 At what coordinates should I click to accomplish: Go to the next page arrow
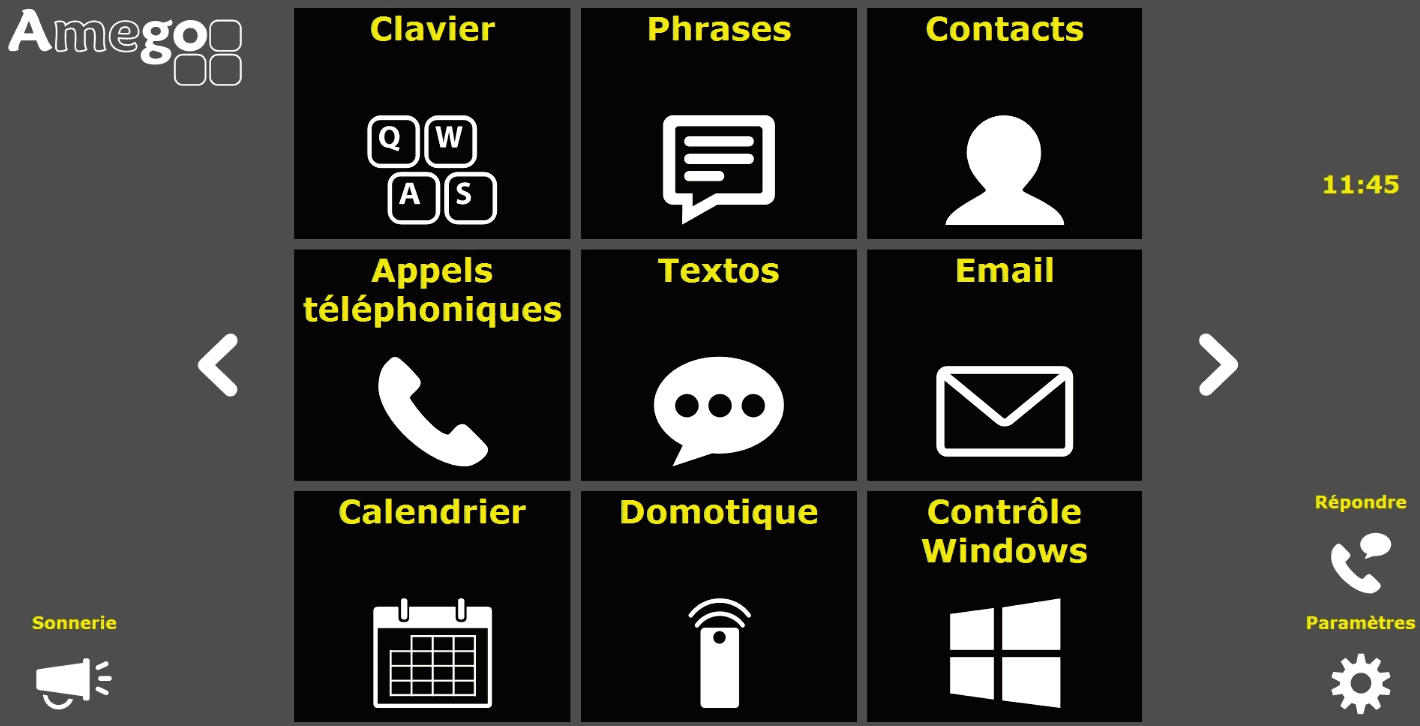(x=1217, y=365)
